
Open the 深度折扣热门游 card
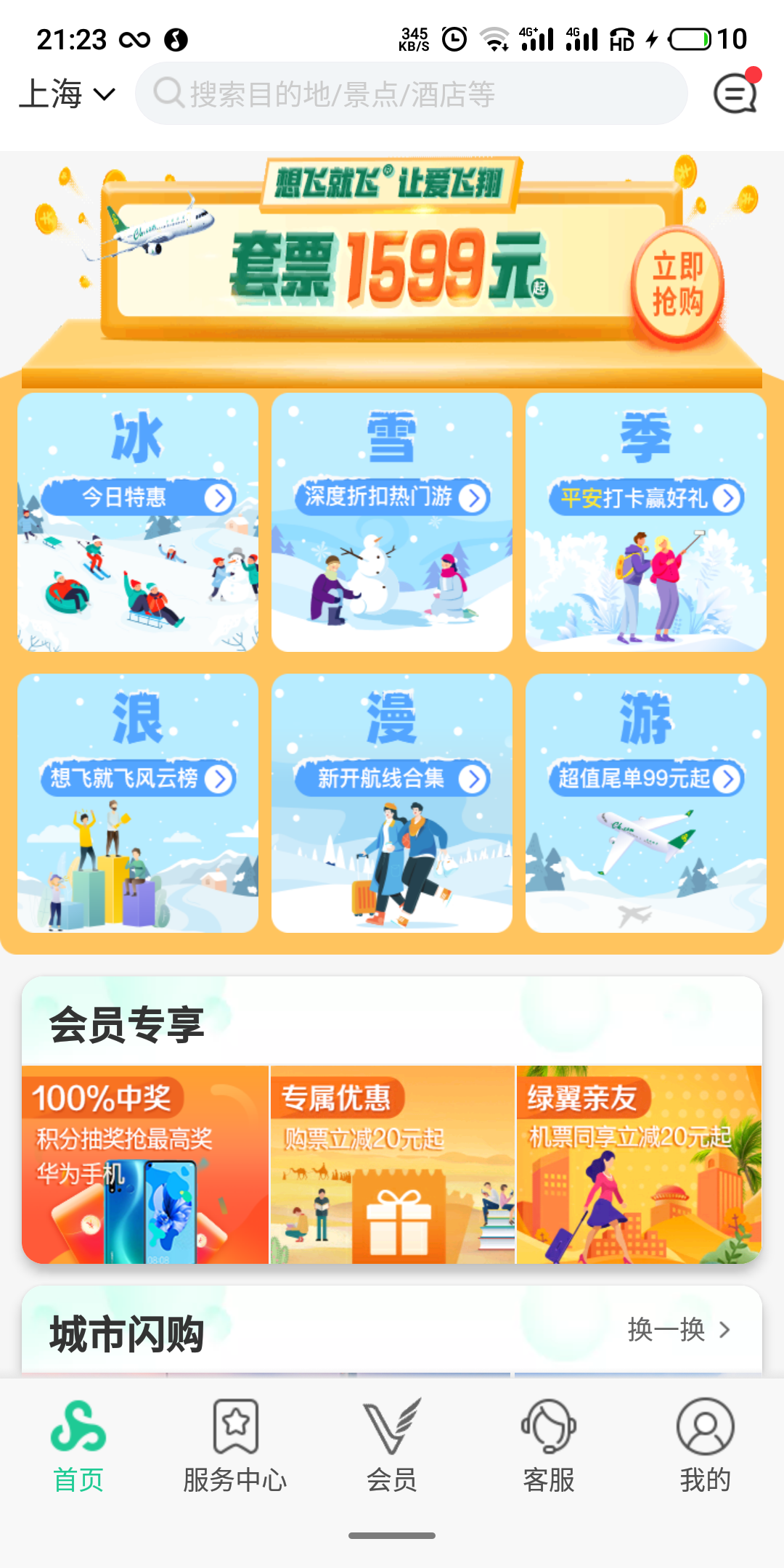(392, 523)
